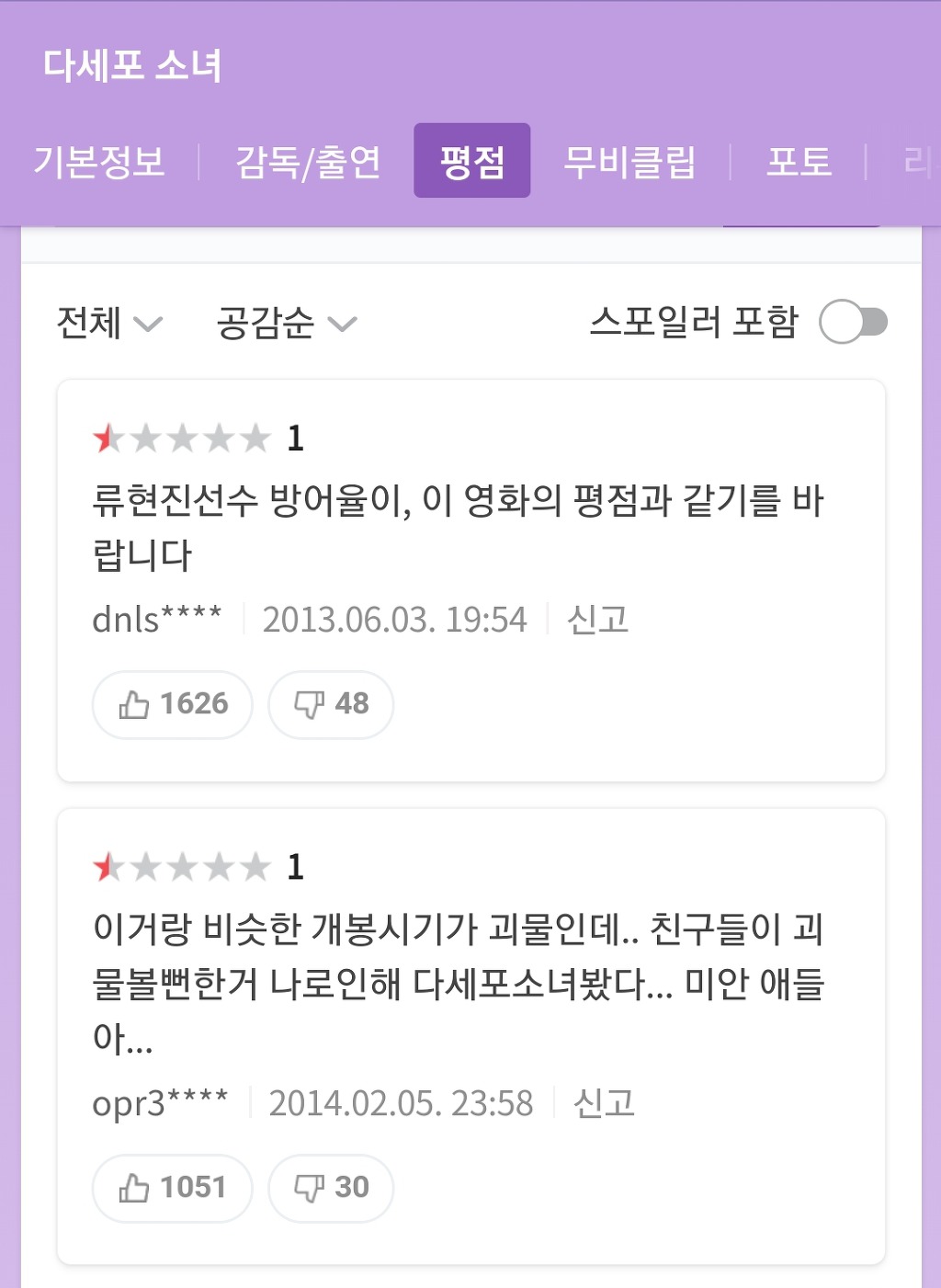The height and width of the screenshot is (1288, 941).
Task: Open the 감독/출연 tab
Action: tap(308, 162)
